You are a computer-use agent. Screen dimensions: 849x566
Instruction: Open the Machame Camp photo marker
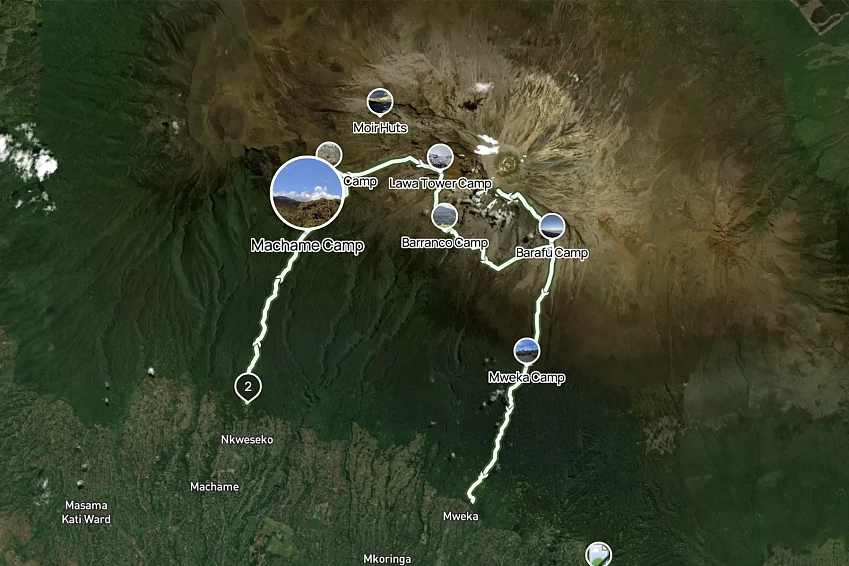pos(308,193)
